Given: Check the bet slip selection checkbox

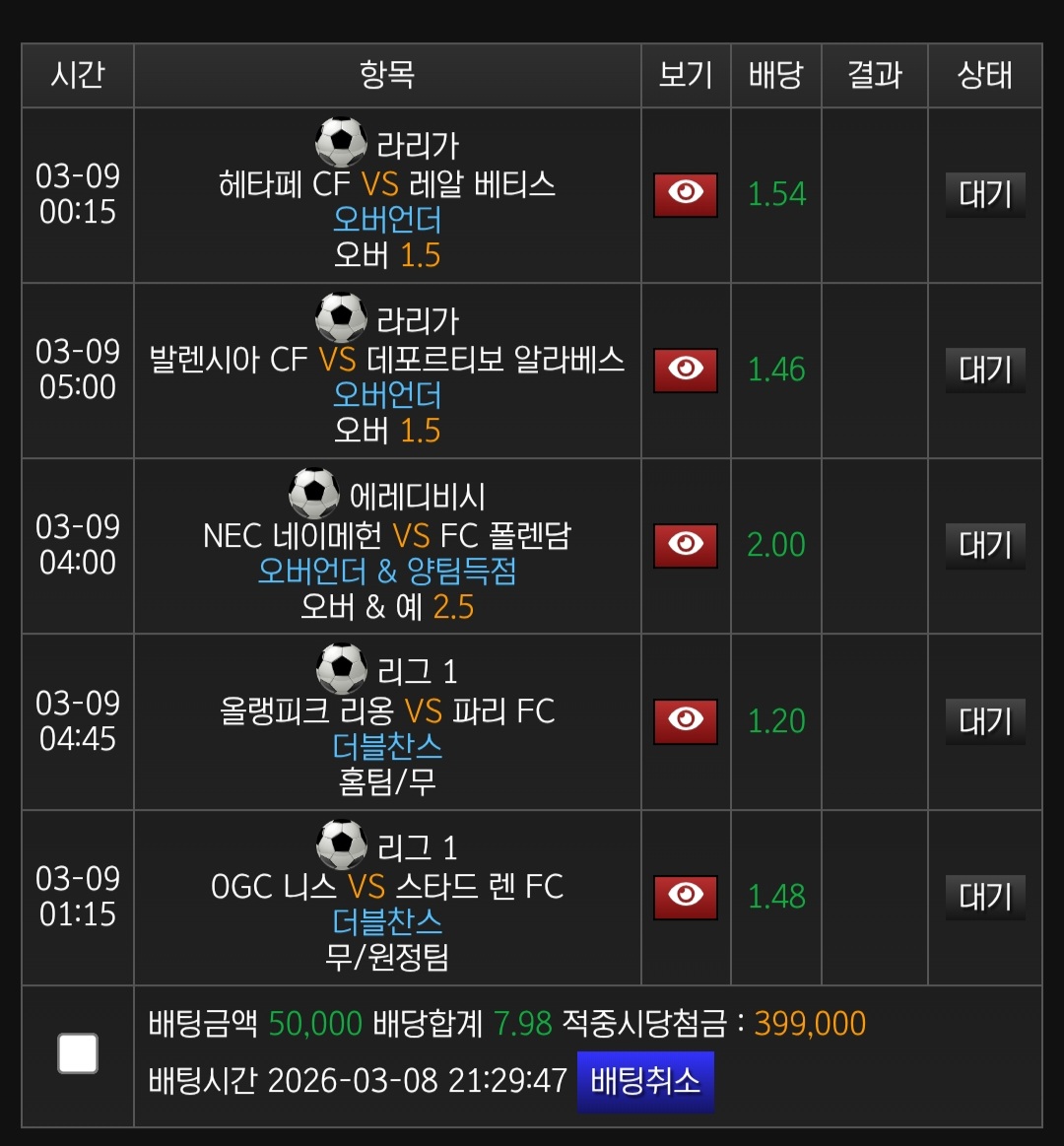Looking at the screenshot, I should (x=78, y=1053).
